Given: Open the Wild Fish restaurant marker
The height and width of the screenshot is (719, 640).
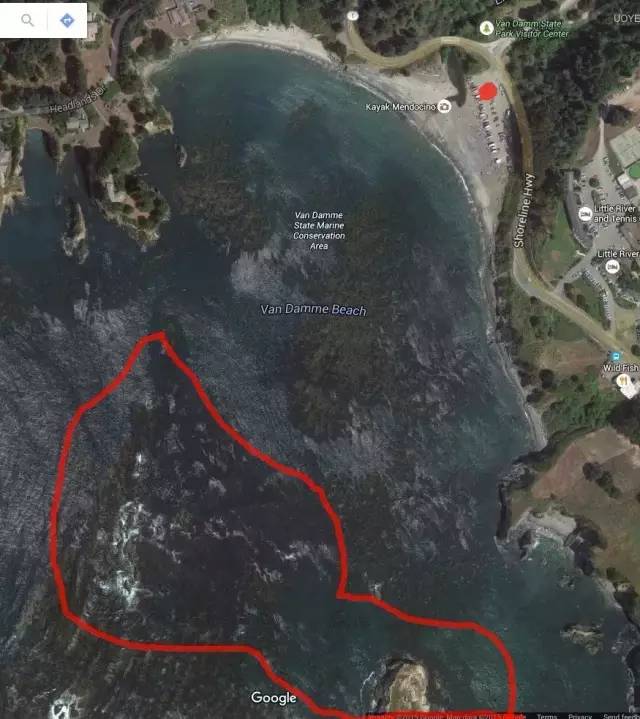Looking at the screenshot, I should (623, 380).
